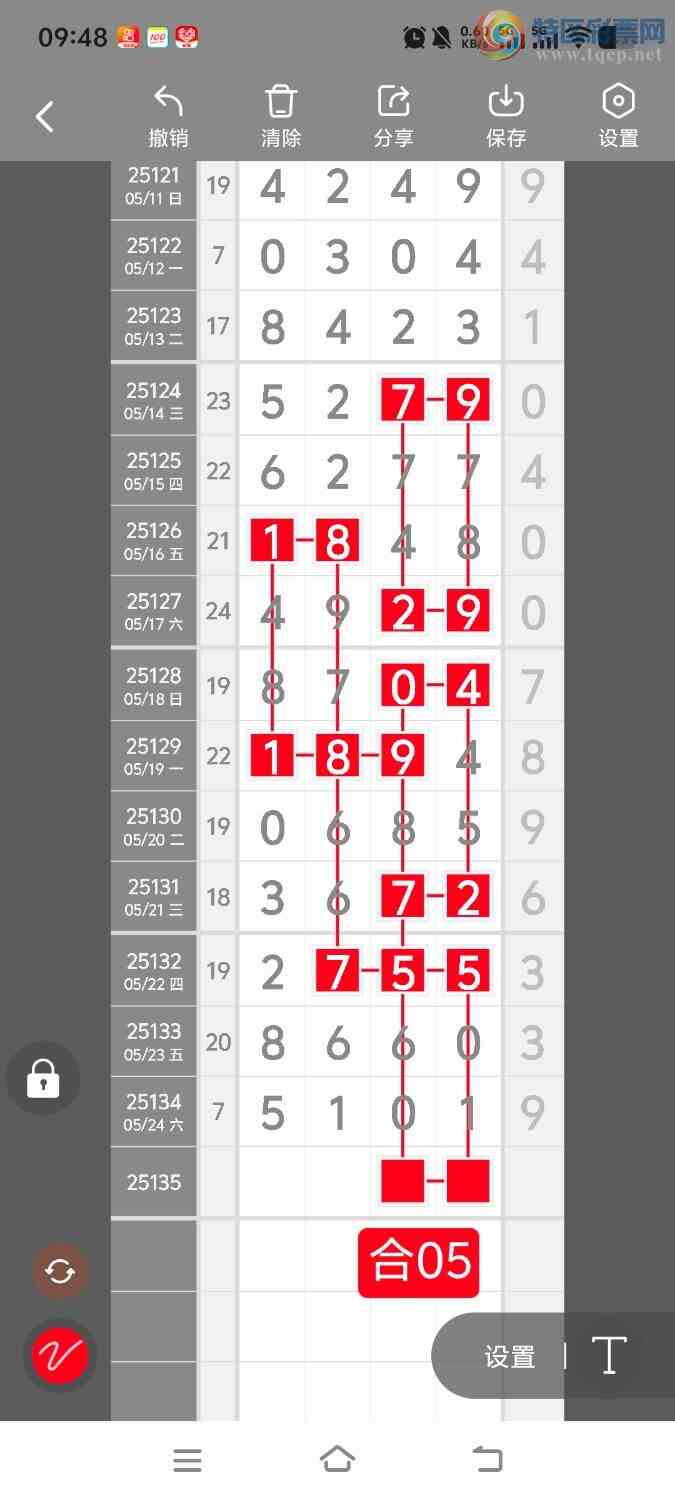The image size is (675, 1500).
Task: Select the text tool T icon
Action: pos(609,1356)
